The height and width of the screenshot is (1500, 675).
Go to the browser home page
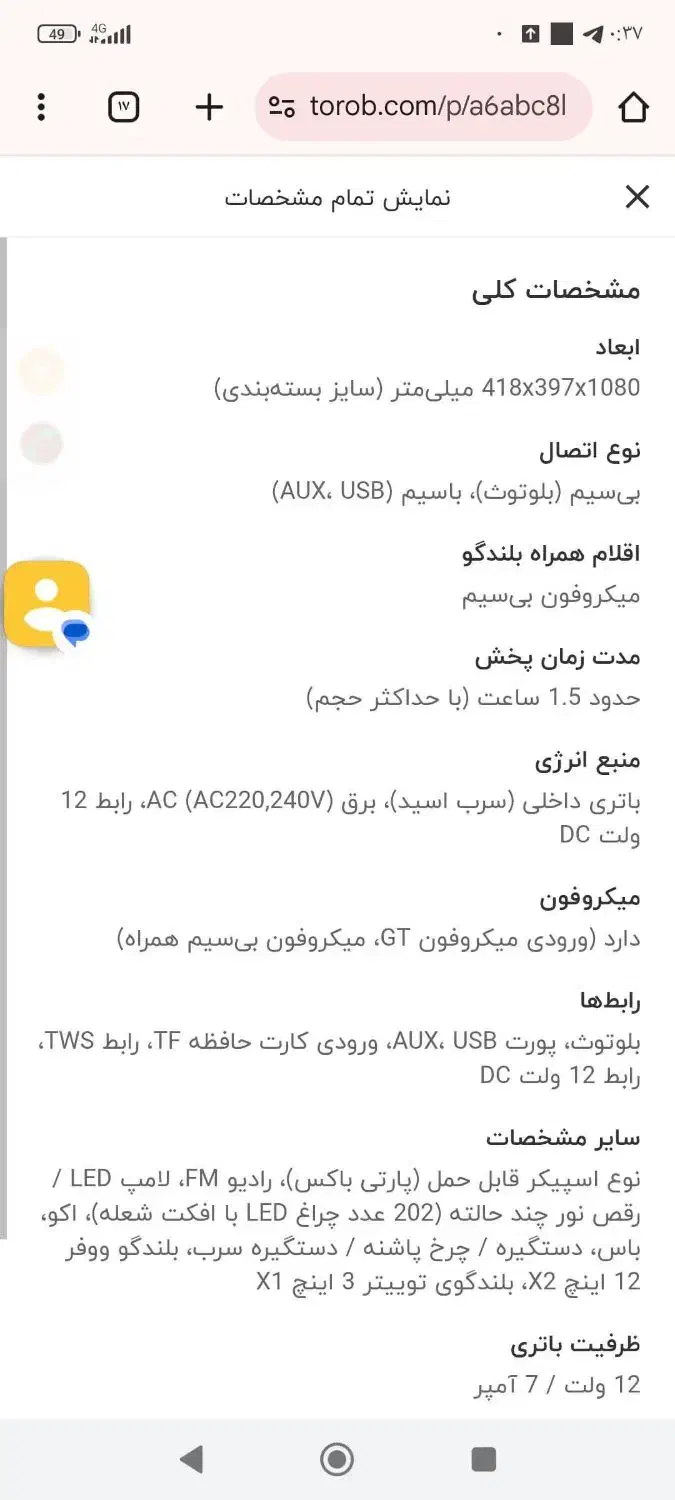[x=634, y=107]
